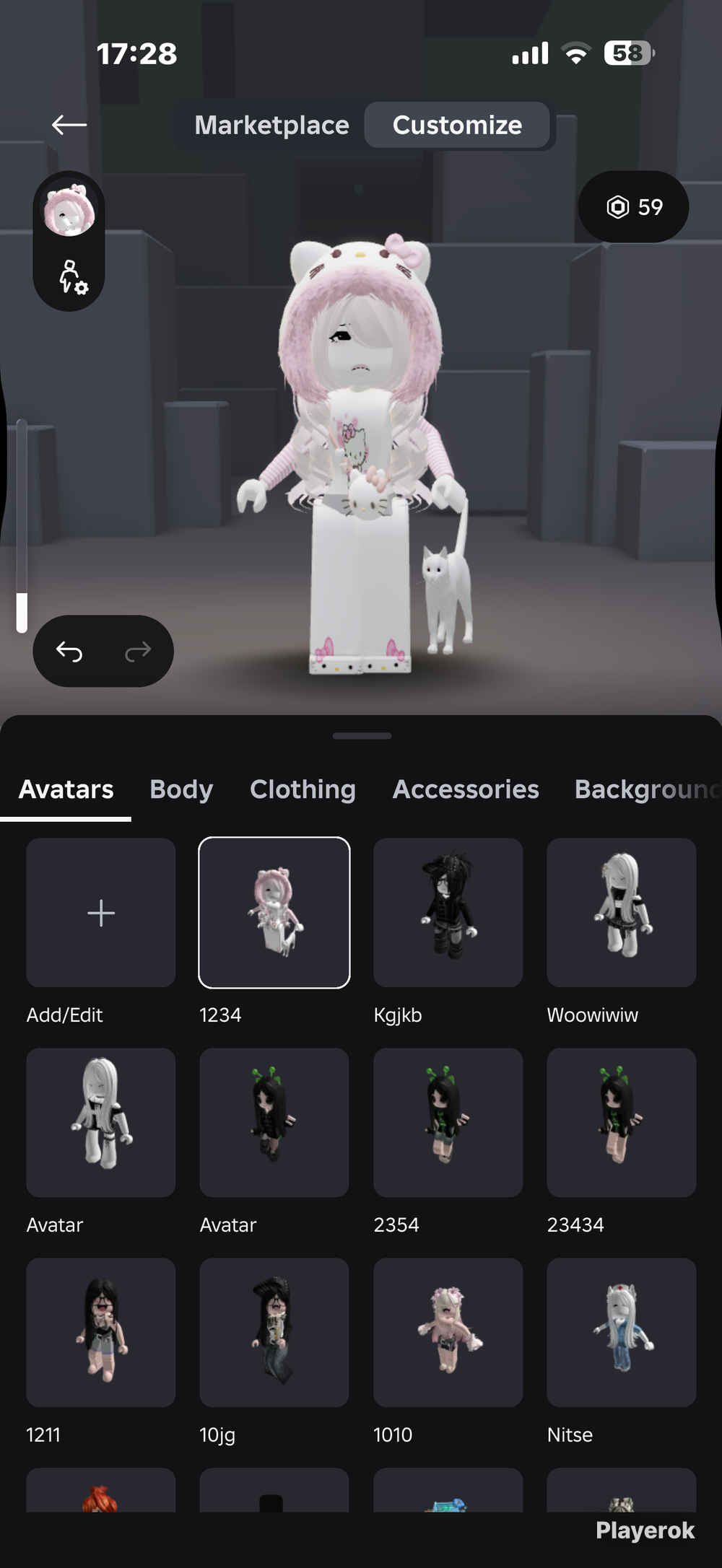
Task: Select the Customize tab
Action: 457,125
